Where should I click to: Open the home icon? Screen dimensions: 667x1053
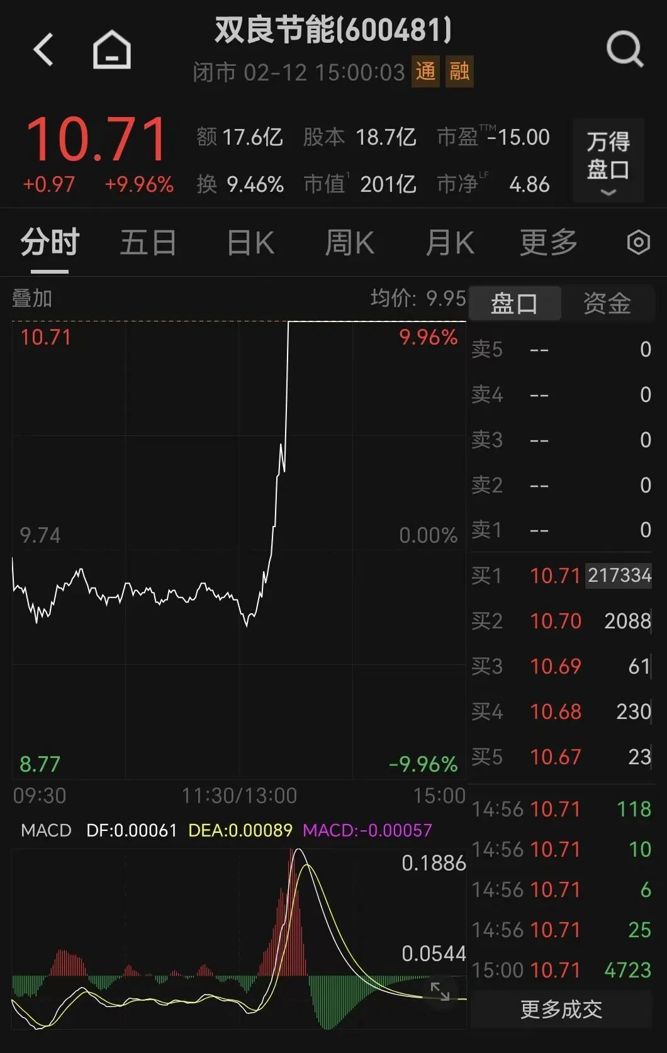point(112,49)
